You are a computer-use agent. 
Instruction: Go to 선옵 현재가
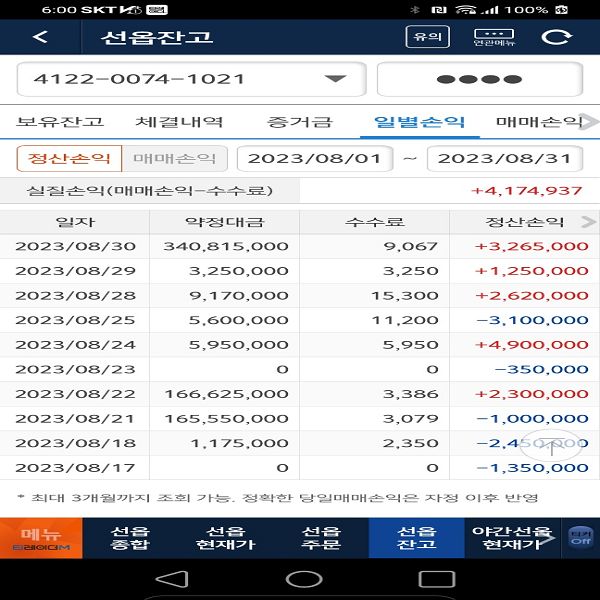(224, 538)
